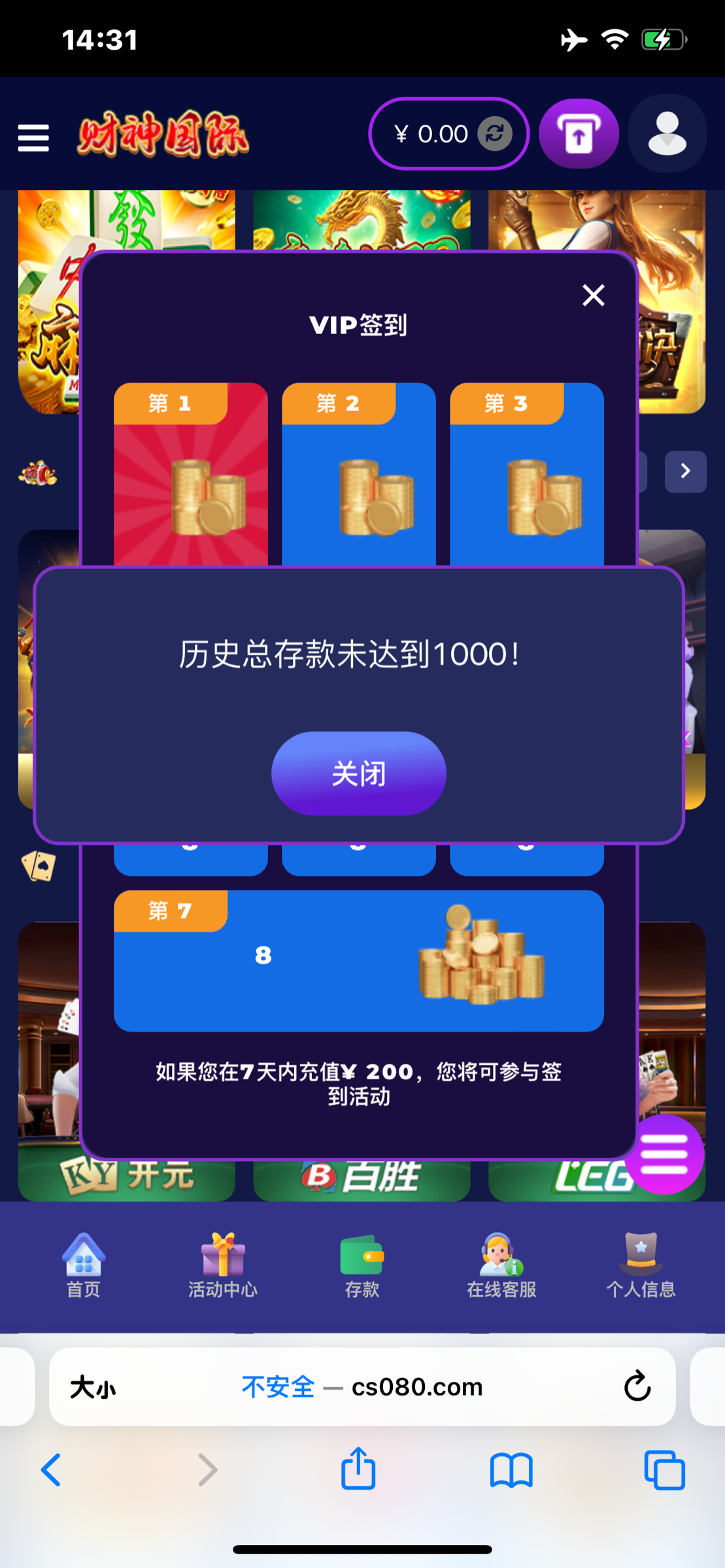Image resolution: width=725 pixels, height=1568 pixels.
Task: Tap the right arrow next to the game category
Action: tap(685, 471)
